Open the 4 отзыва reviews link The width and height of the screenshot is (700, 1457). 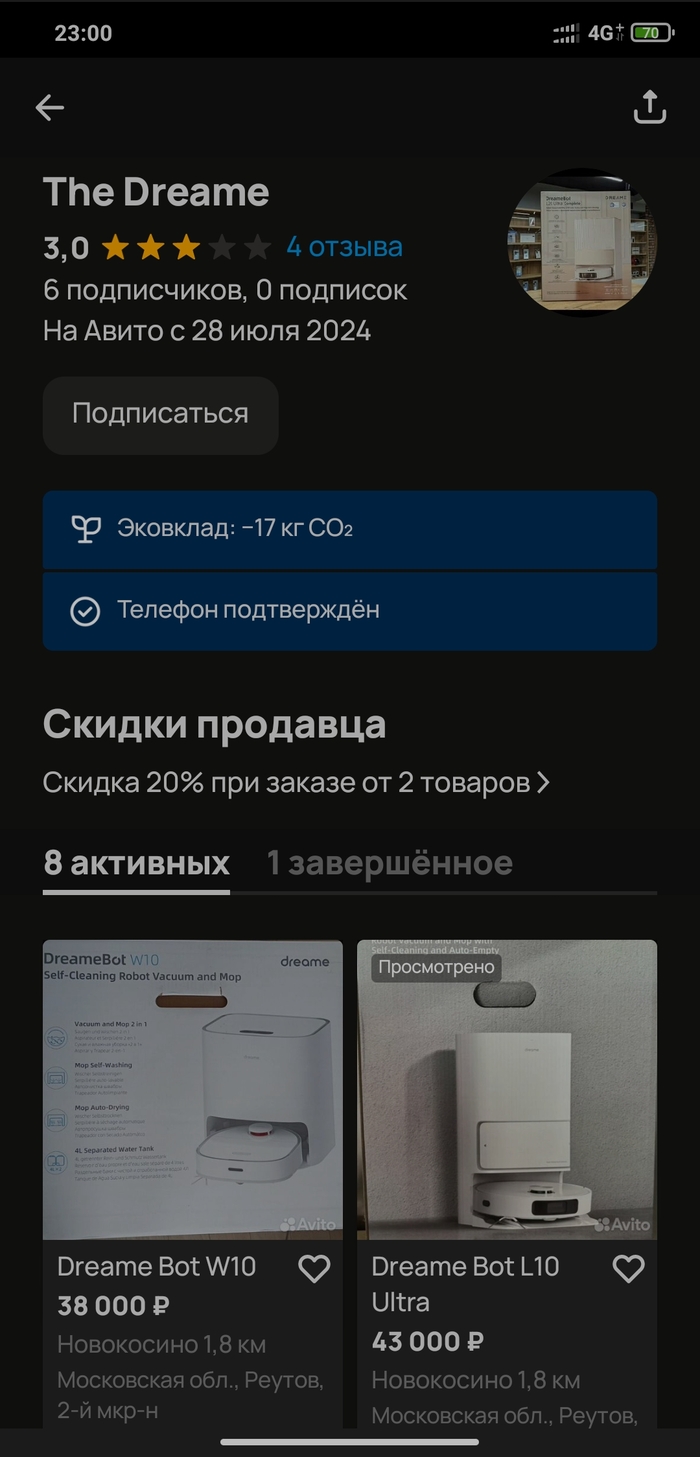point(344,247)
